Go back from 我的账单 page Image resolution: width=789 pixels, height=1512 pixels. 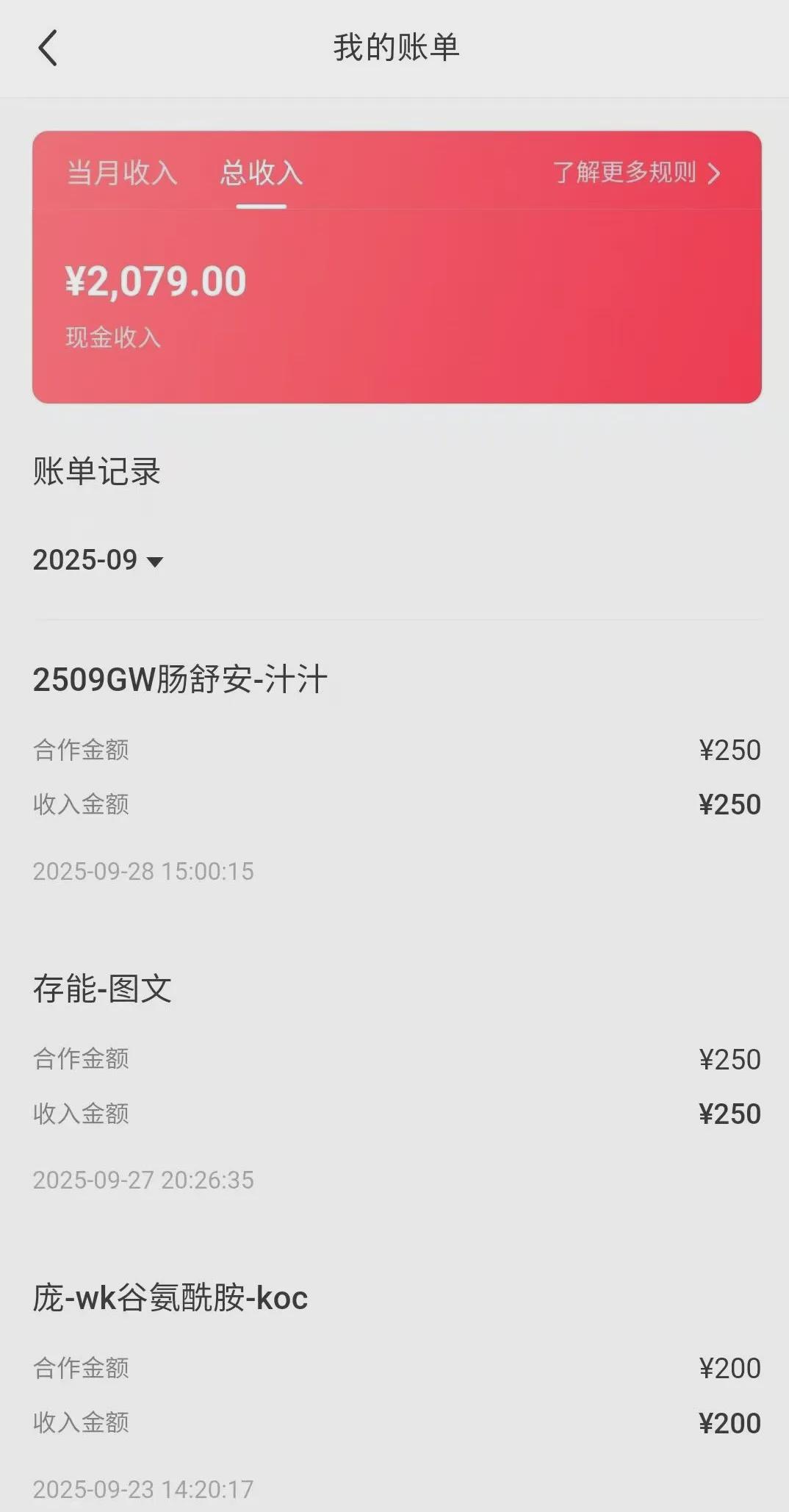point(48,49)
